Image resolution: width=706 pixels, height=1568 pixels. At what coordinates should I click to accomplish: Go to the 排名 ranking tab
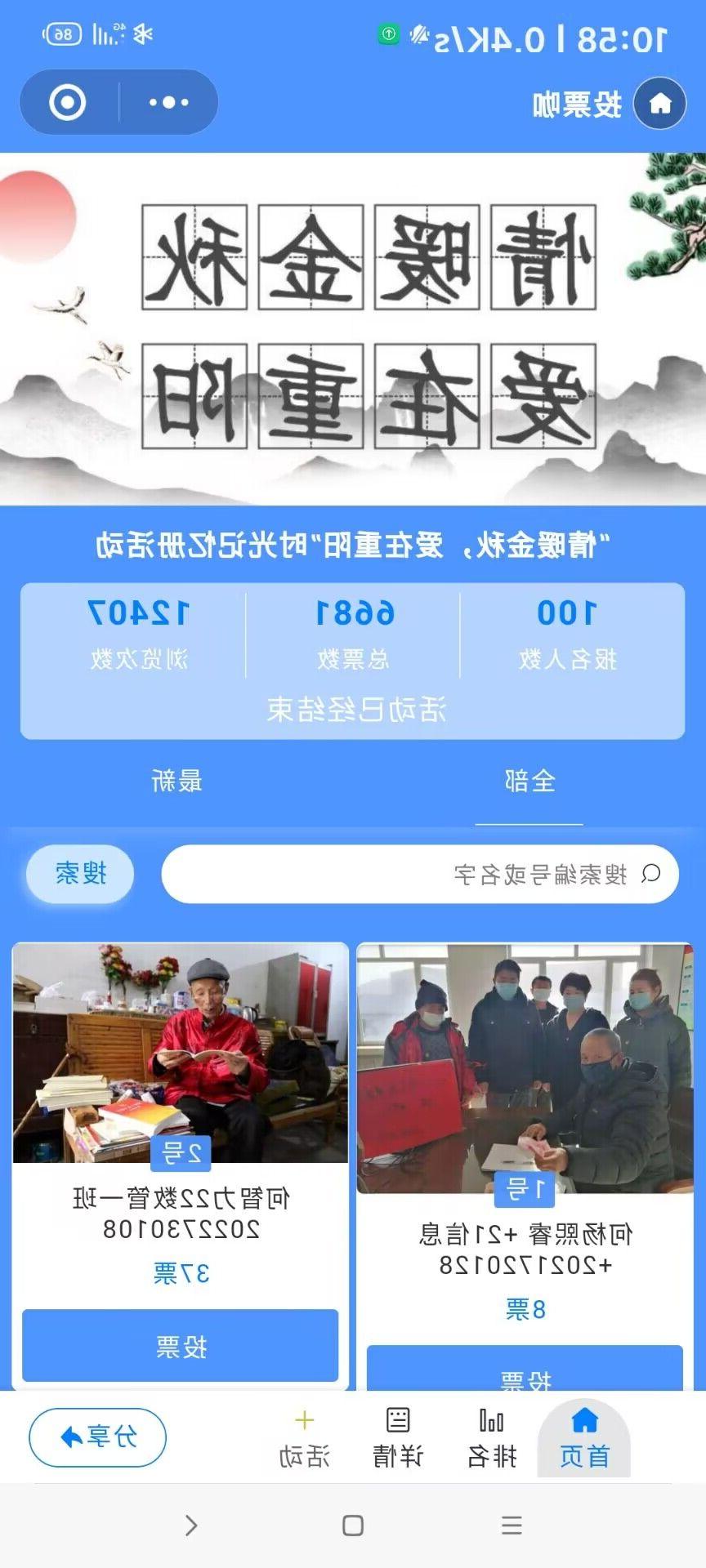click(x=491, y=1441)
